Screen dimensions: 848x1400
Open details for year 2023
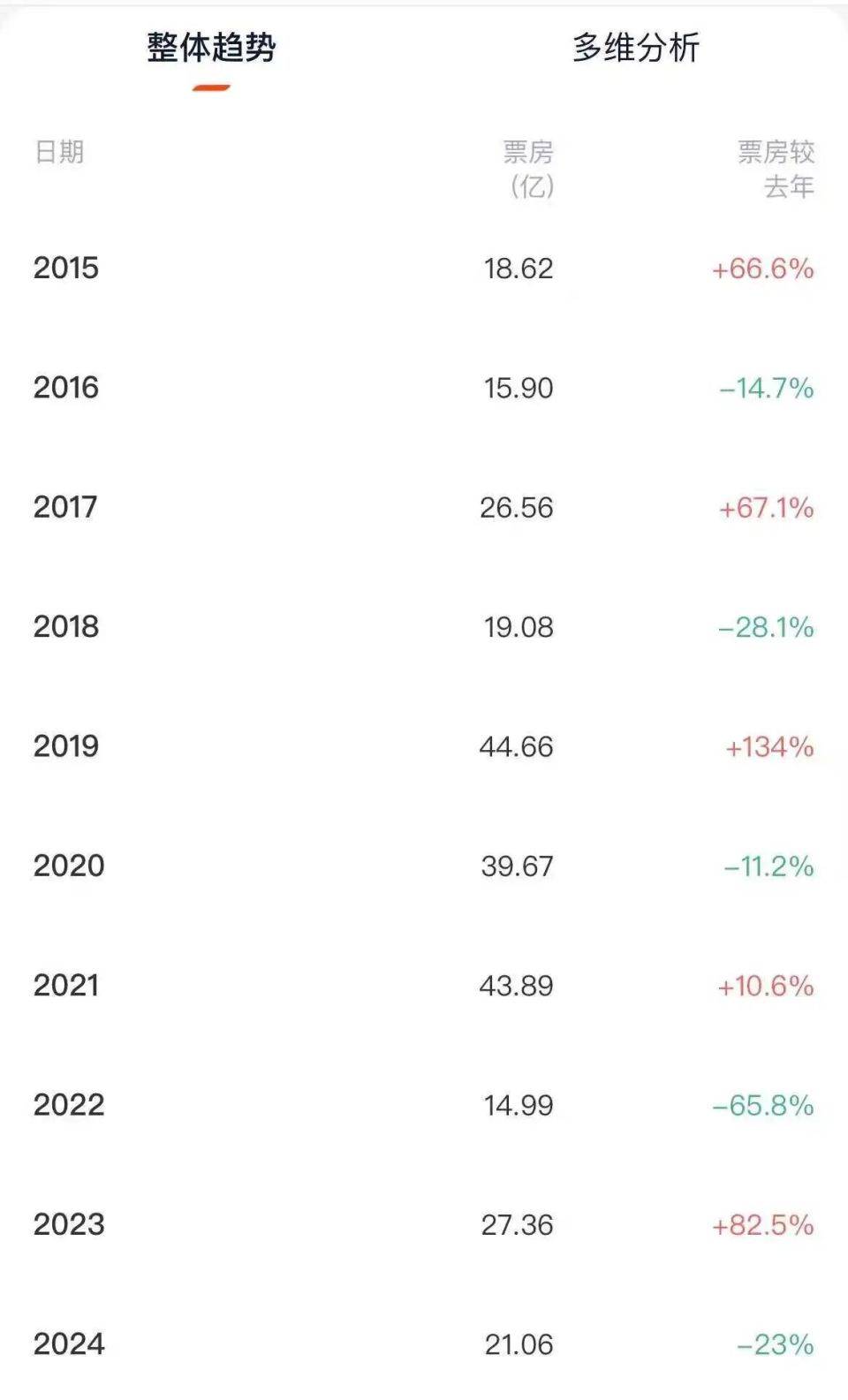click(66, 1224)
